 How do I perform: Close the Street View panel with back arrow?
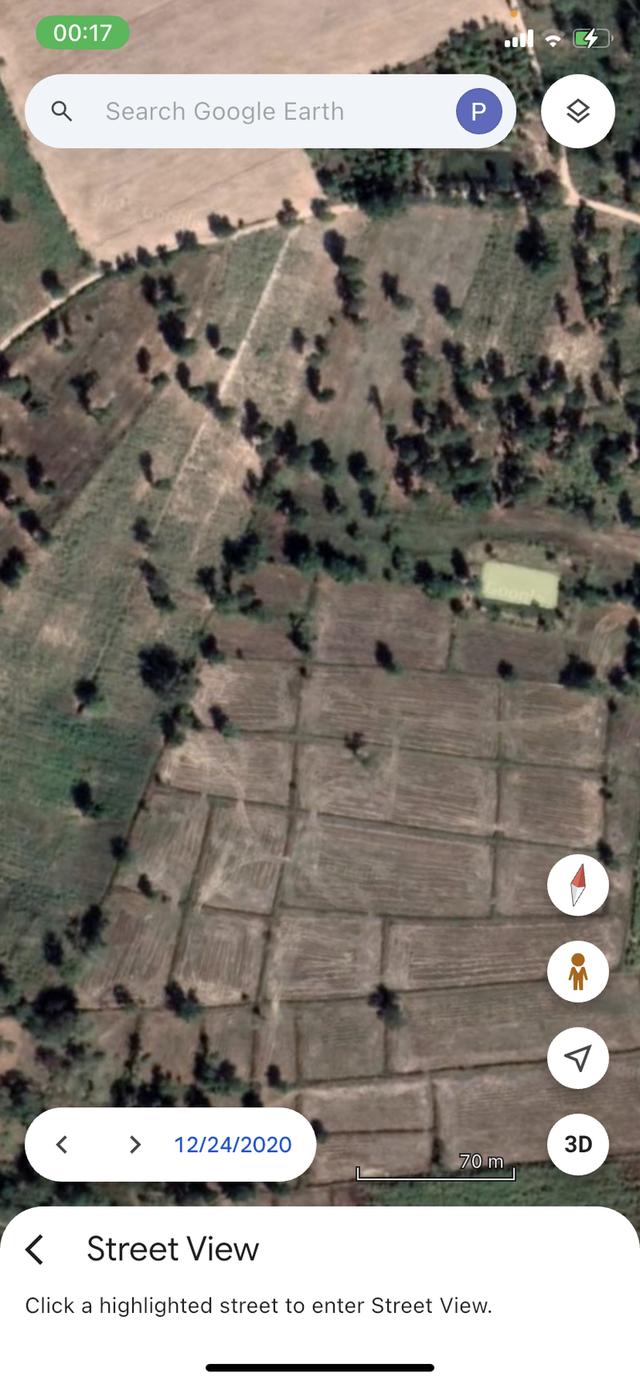[x=35, y=1249]
